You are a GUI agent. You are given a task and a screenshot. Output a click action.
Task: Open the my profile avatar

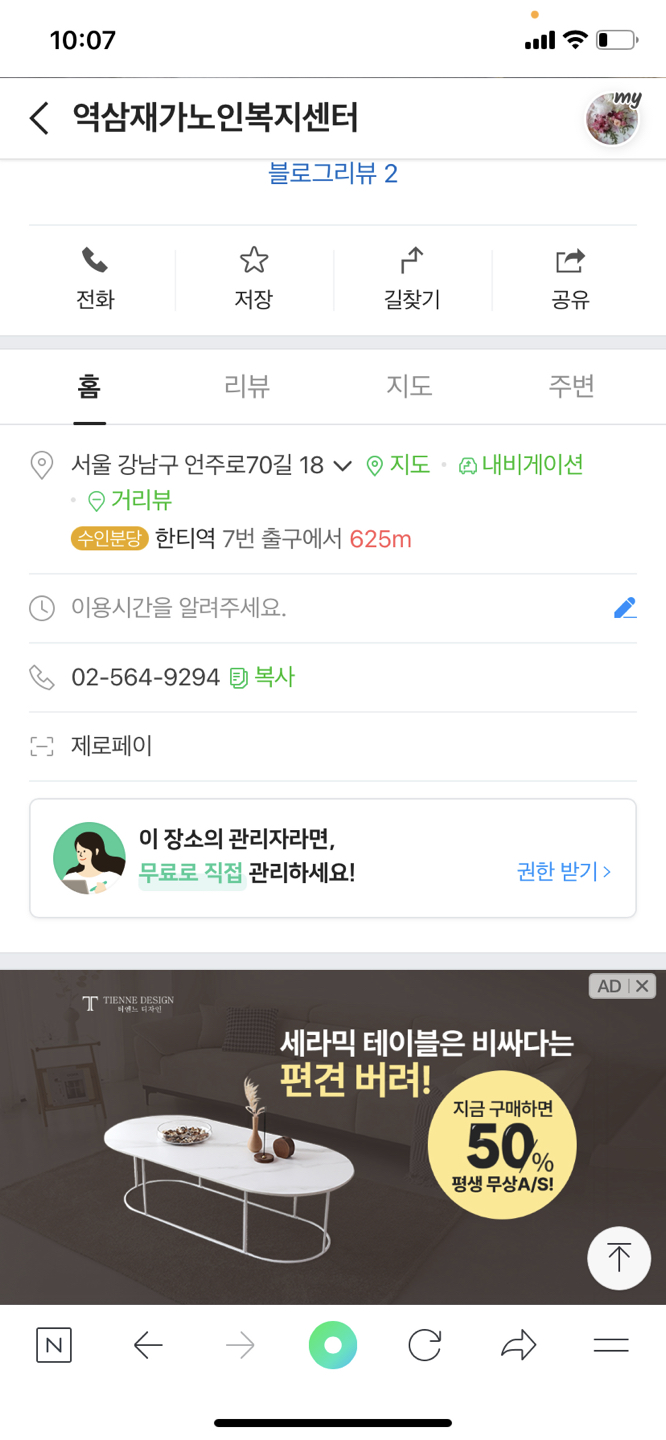click(x=611, y=118)
